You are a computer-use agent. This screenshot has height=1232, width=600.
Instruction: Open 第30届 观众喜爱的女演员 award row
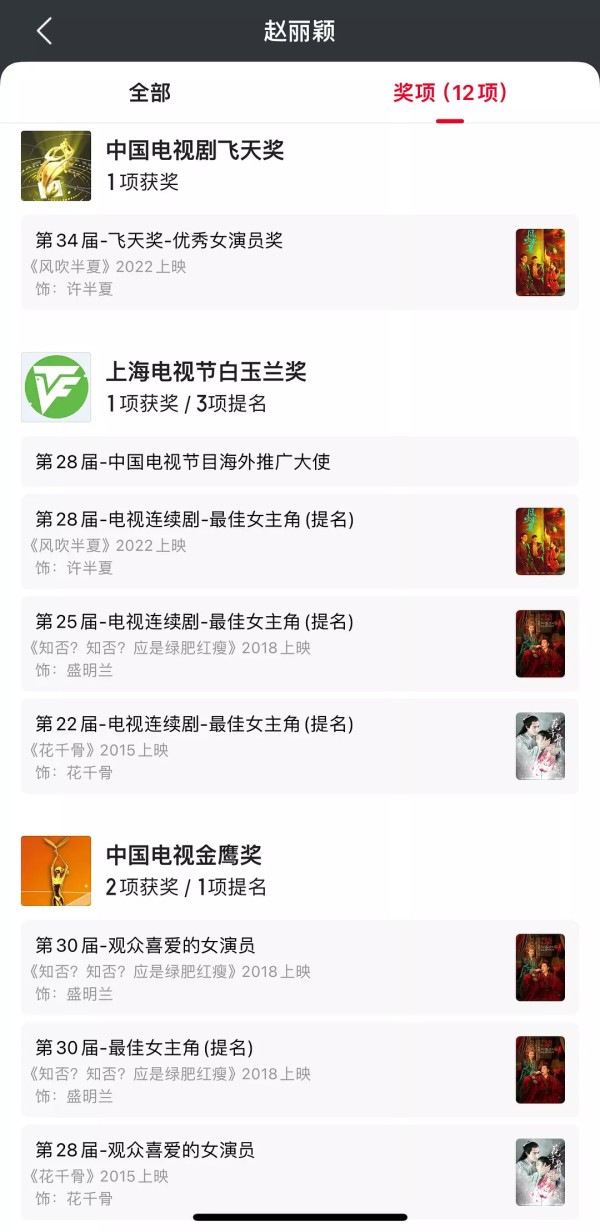299,968
